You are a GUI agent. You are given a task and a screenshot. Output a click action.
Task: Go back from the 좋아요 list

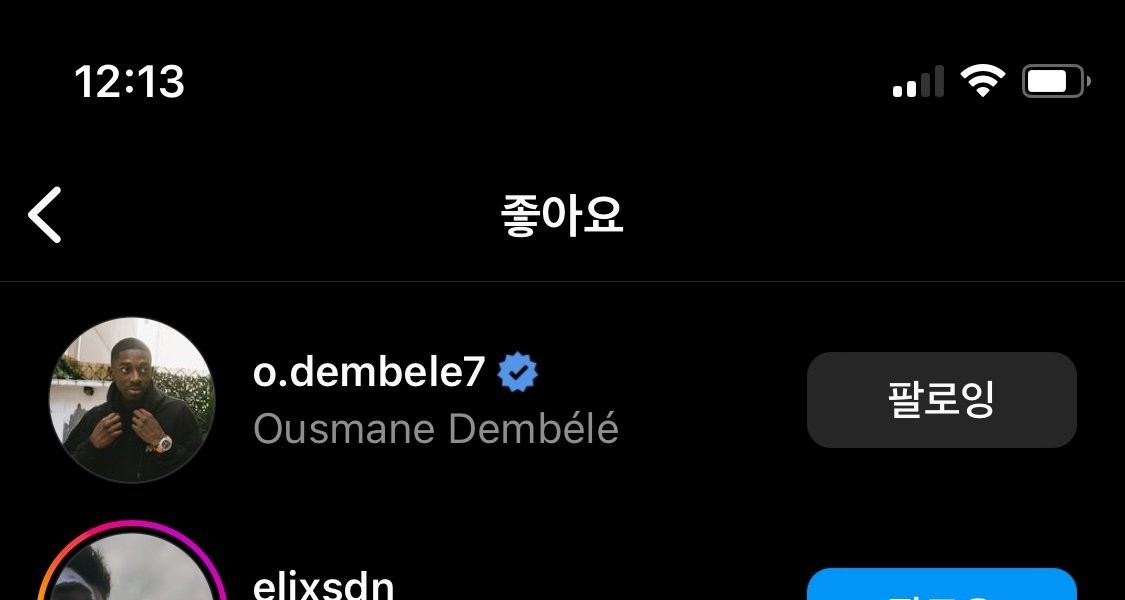point(46,215)
